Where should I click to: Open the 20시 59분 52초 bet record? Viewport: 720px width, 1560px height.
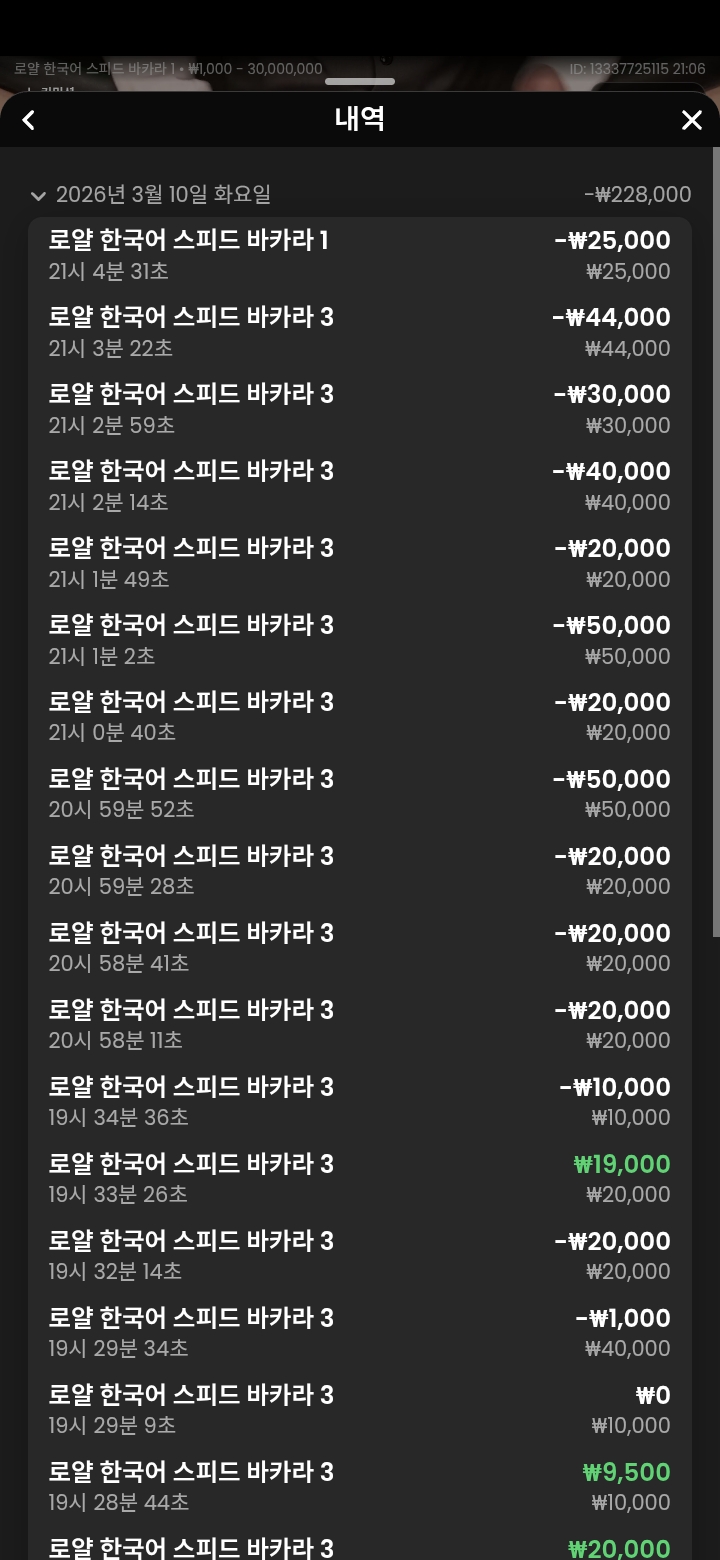359,794
